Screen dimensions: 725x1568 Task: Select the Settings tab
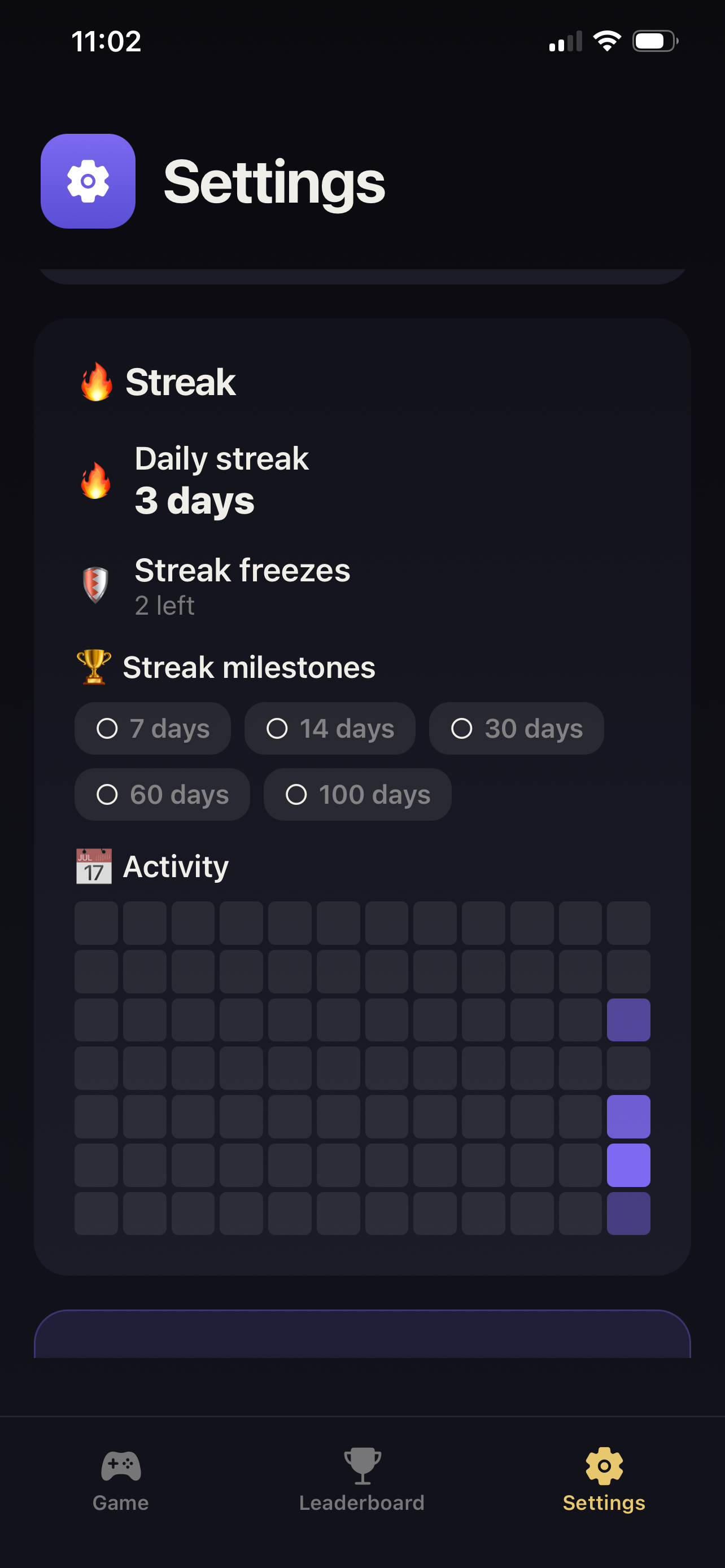603,1480
